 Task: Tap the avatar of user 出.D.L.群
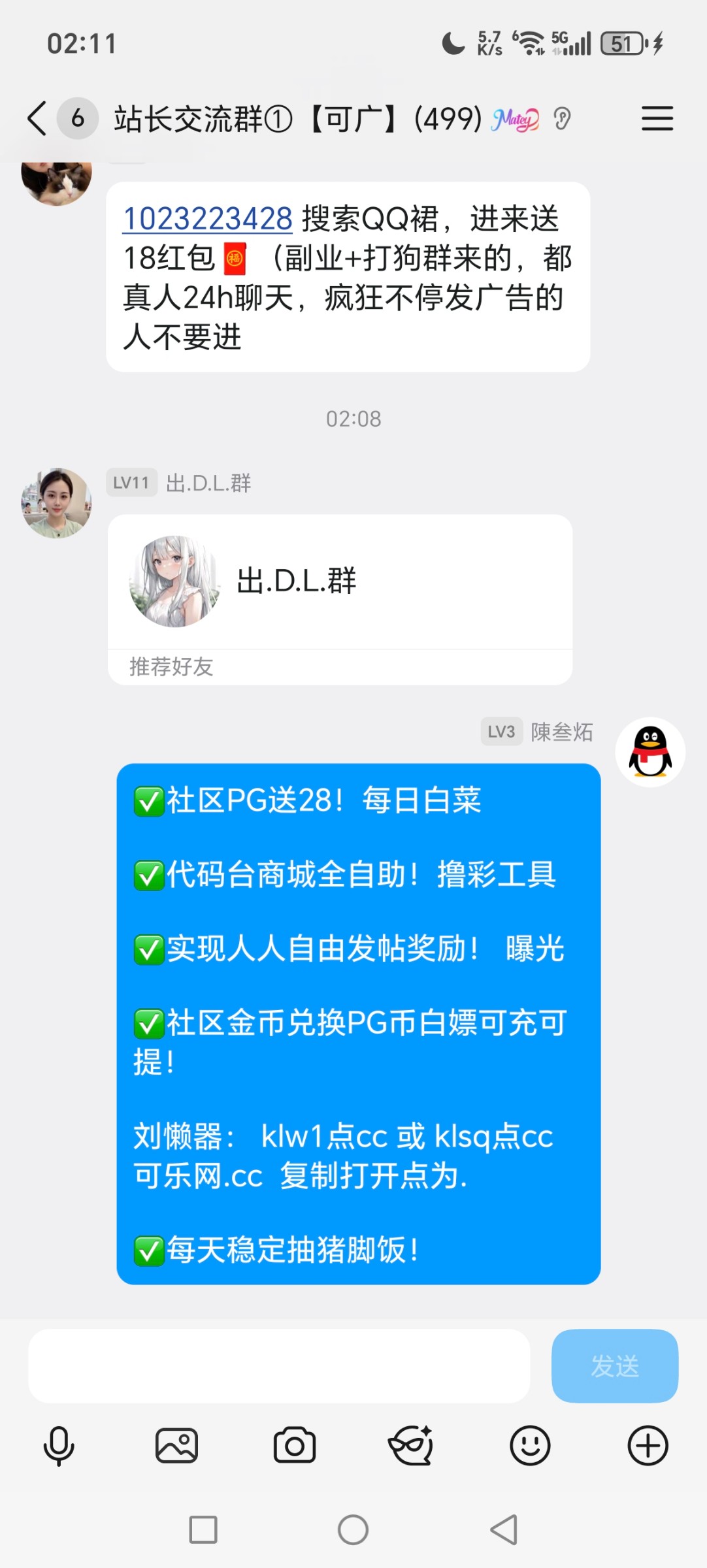tap(56, 503)
